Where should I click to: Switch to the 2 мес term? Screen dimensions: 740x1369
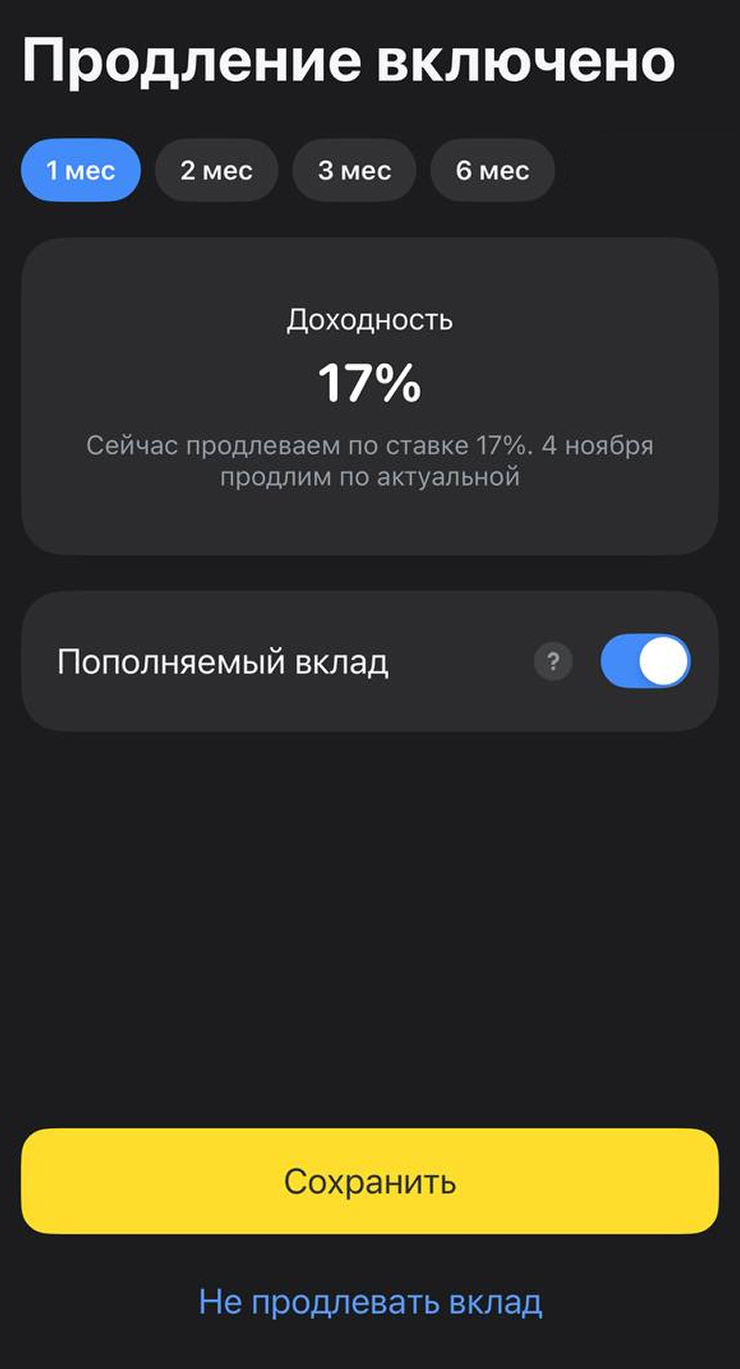(216, 170)
